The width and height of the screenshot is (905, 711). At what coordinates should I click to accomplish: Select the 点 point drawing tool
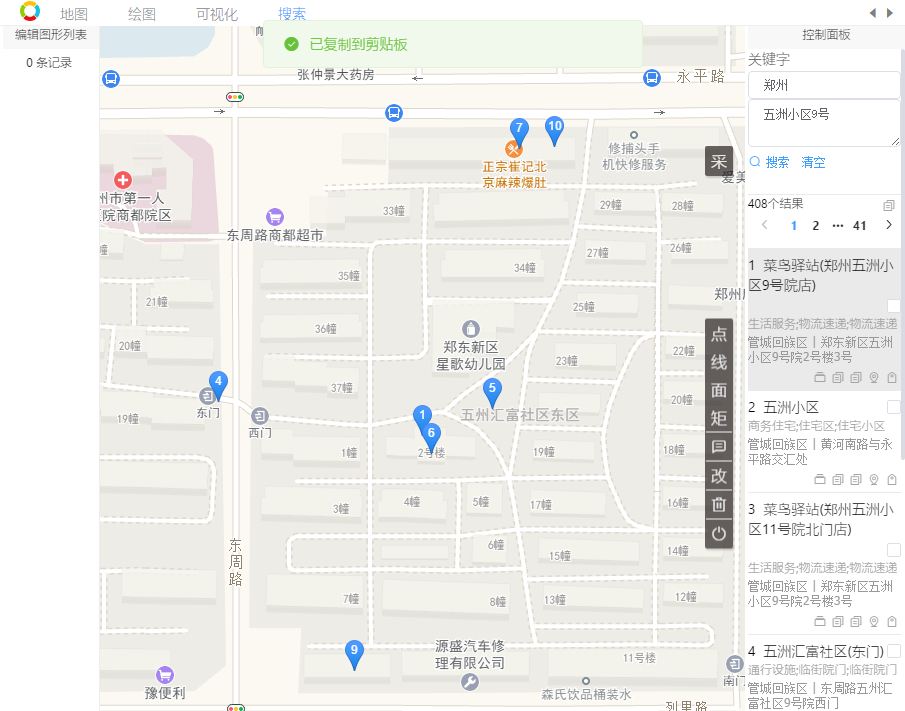coord(718,334)
